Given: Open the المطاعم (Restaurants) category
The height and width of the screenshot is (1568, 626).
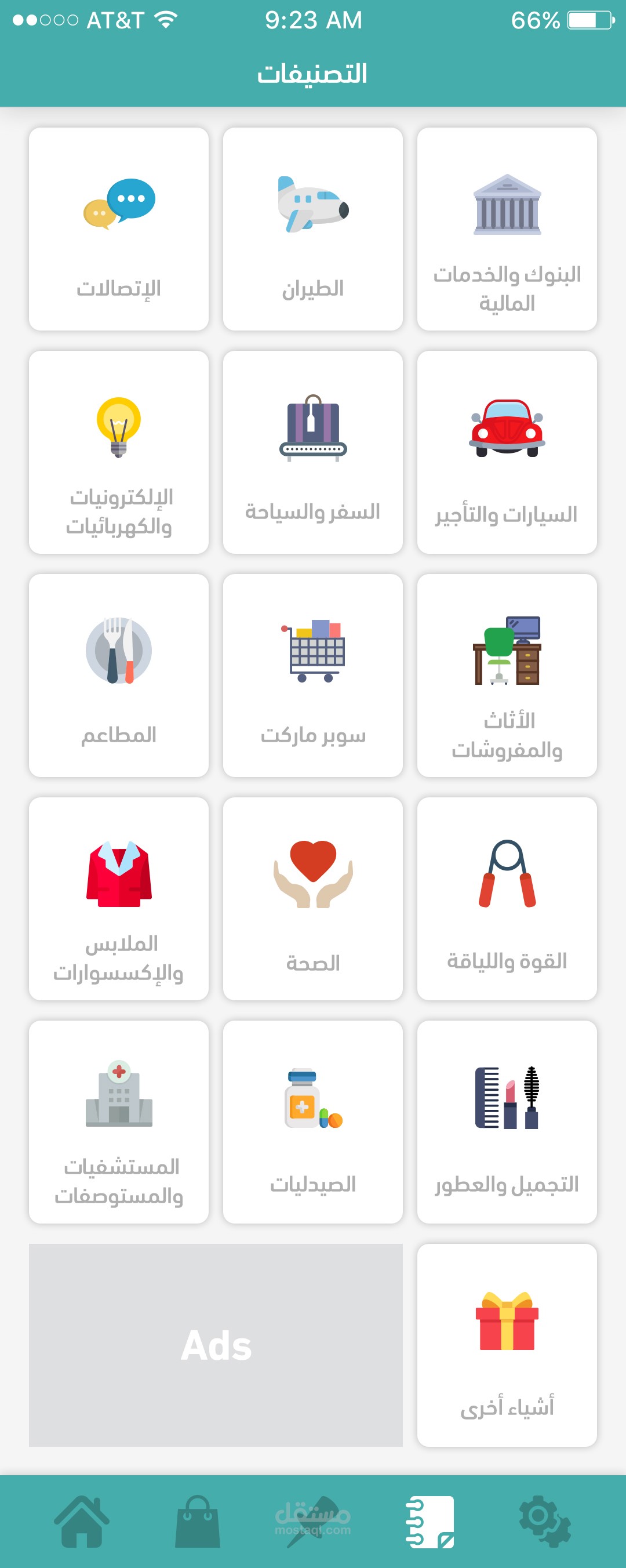Looking at the screenshot, I should coord(119,675).
